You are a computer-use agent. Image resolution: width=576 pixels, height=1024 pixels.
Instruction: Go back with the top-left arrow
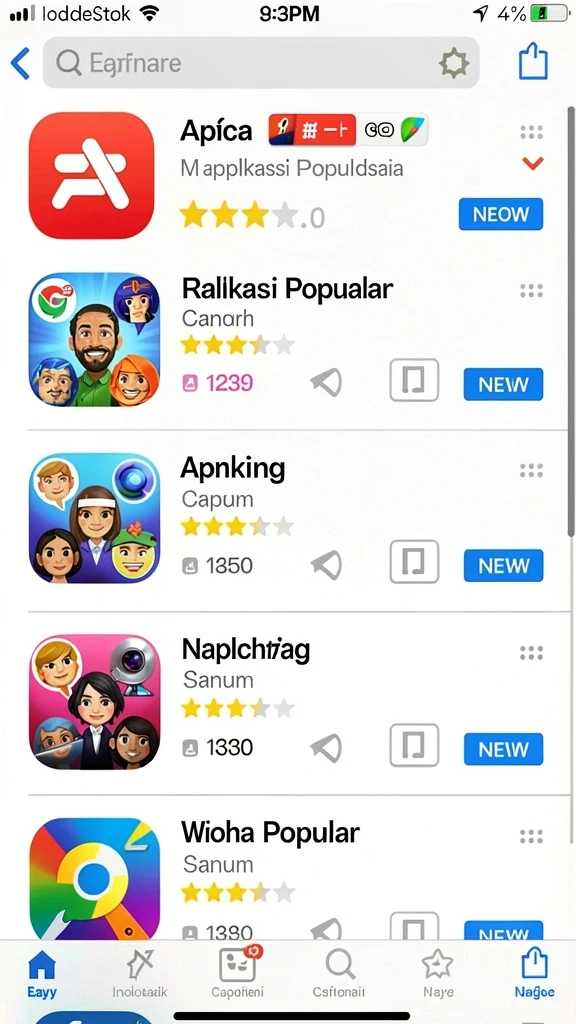point(20,63)
